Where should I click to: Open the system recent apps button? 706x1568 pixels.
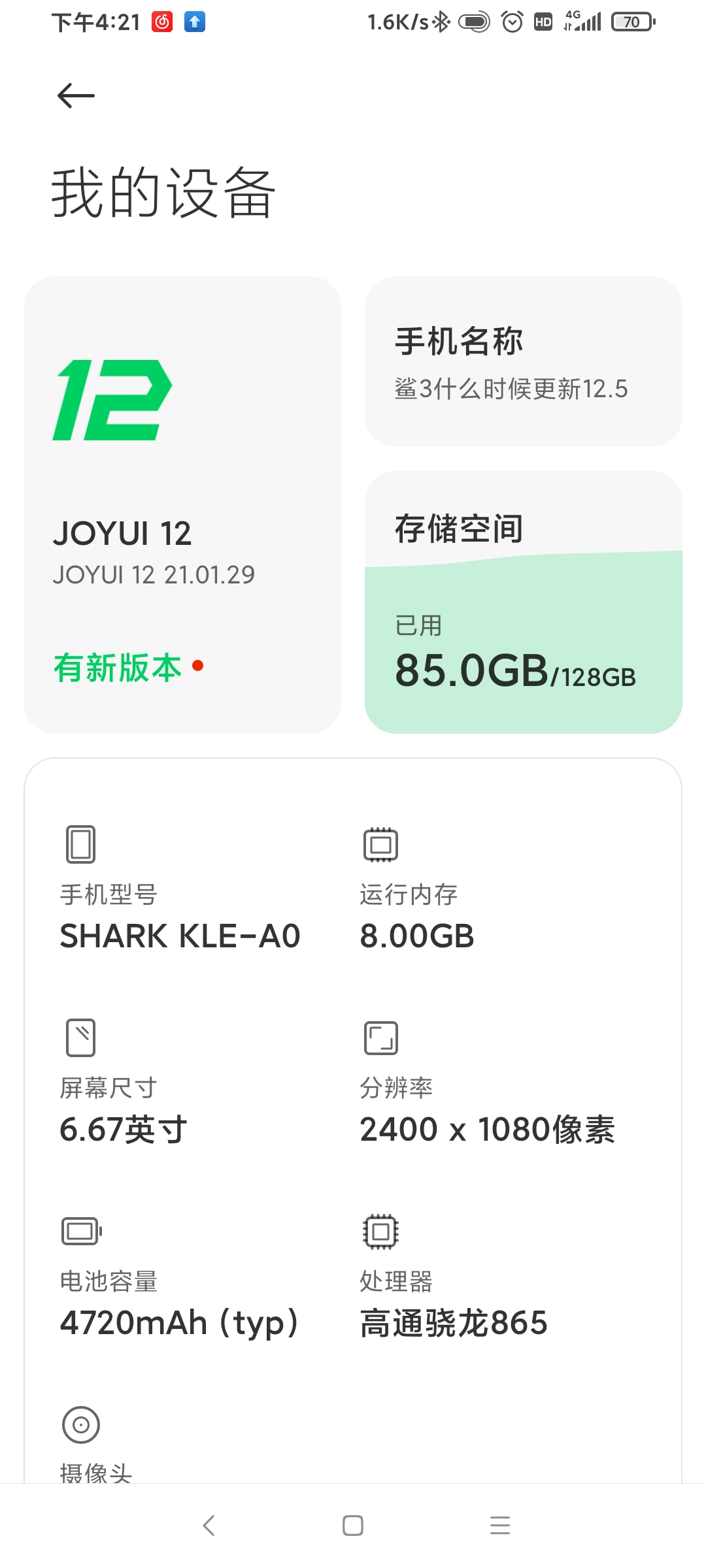click(499, 1526)
